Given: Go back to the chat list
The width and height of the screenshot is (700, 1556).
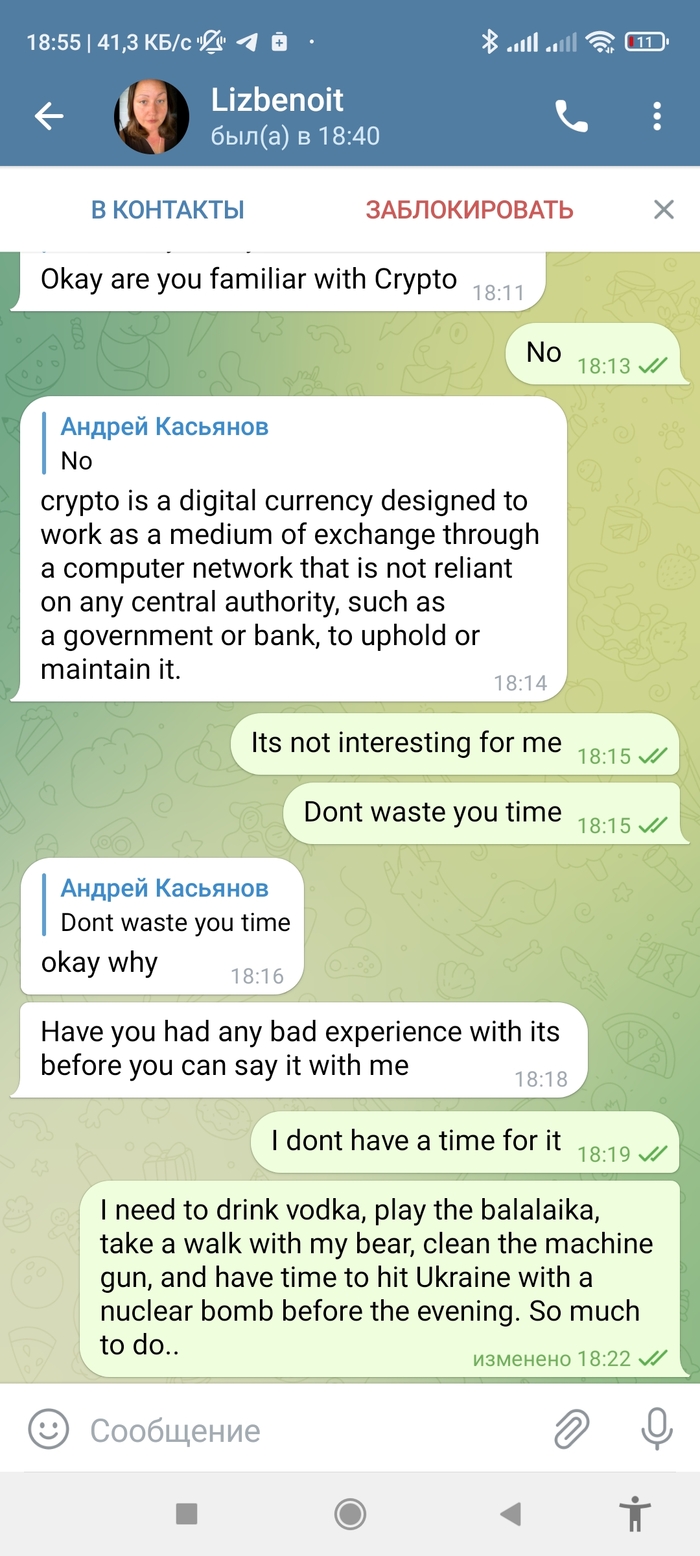Looking at the screenshot, I should pos(48,117).
